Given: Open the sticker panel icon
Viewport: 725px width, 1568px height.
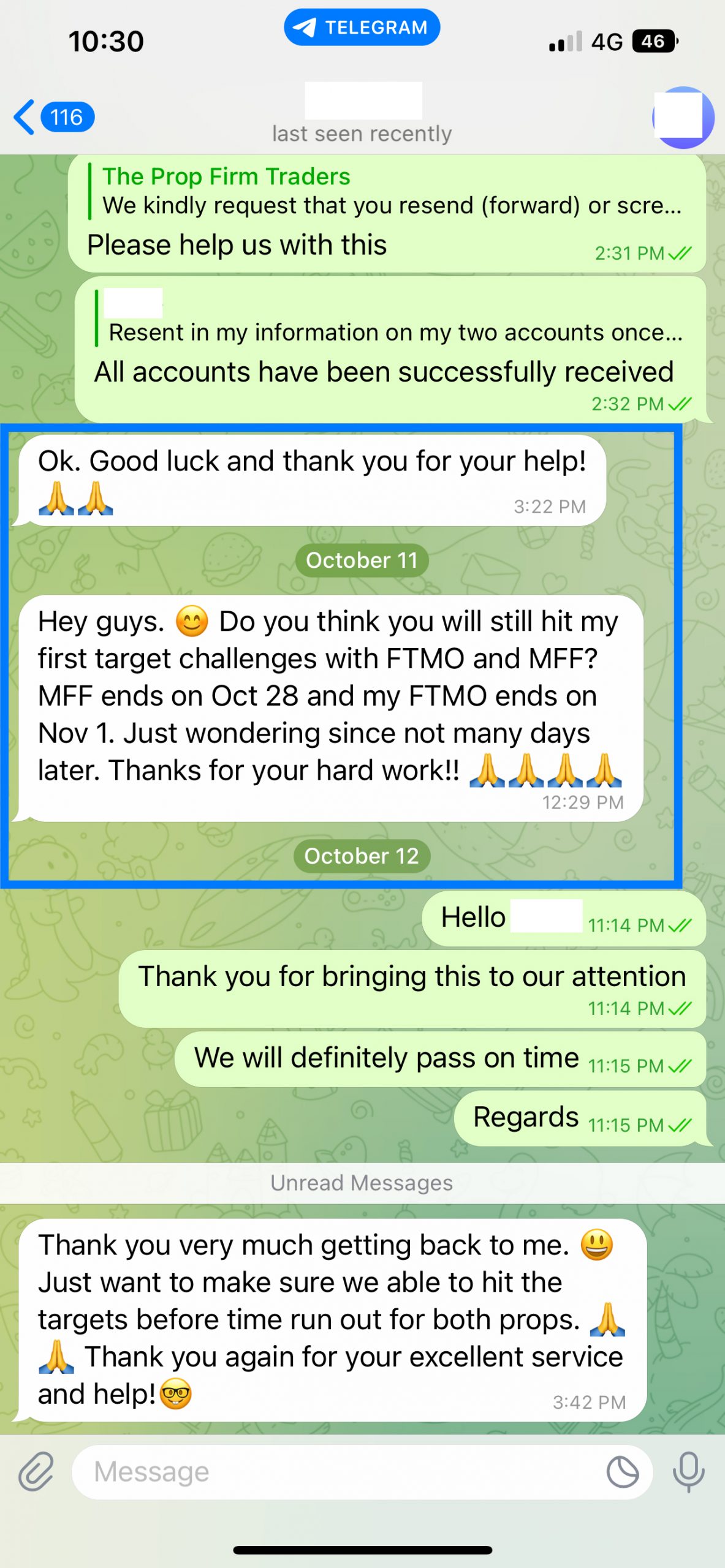Looking at the screenshot, I should pos(623,1471).
